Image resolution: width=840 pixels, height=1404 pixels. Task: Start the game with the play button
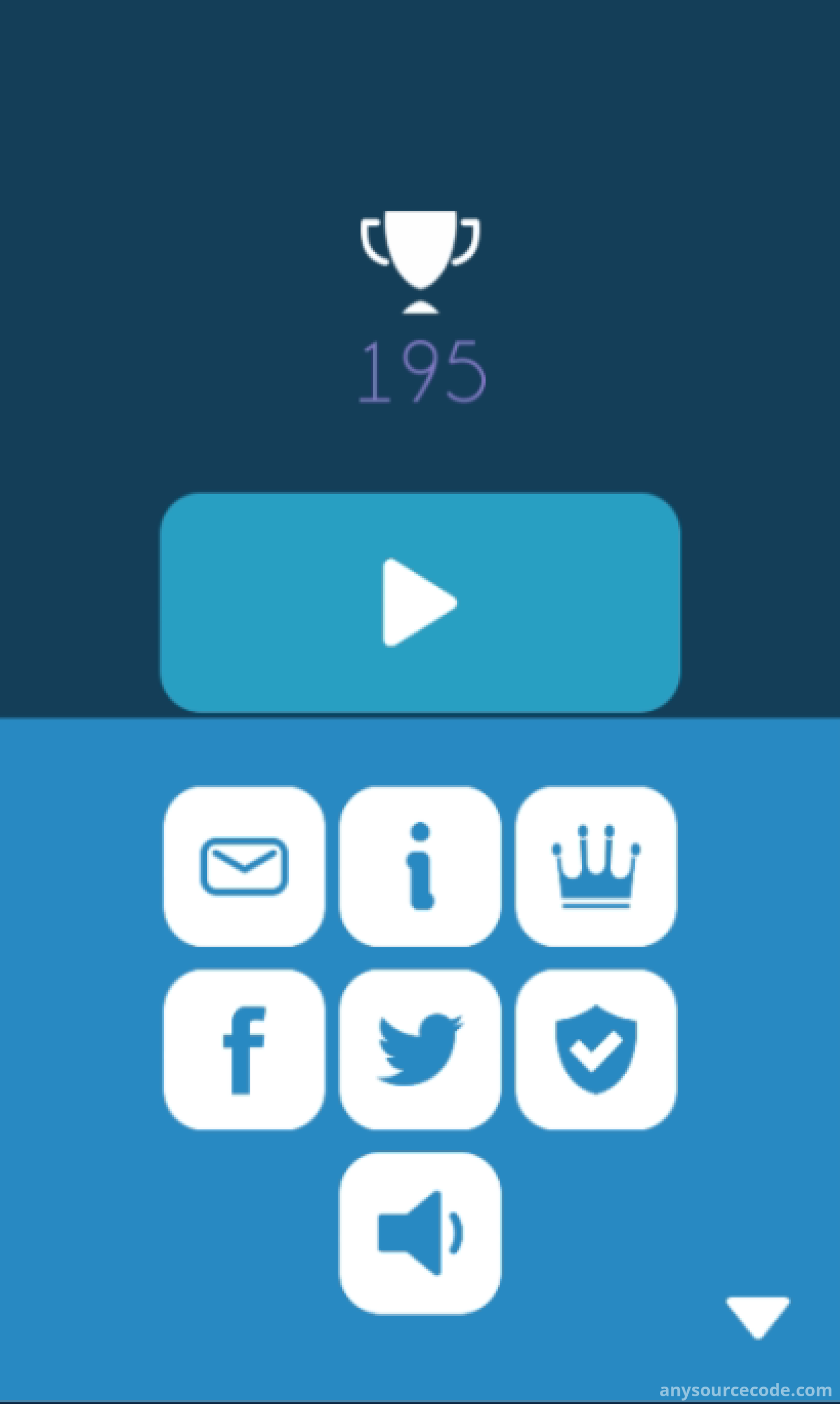[420, 602]
